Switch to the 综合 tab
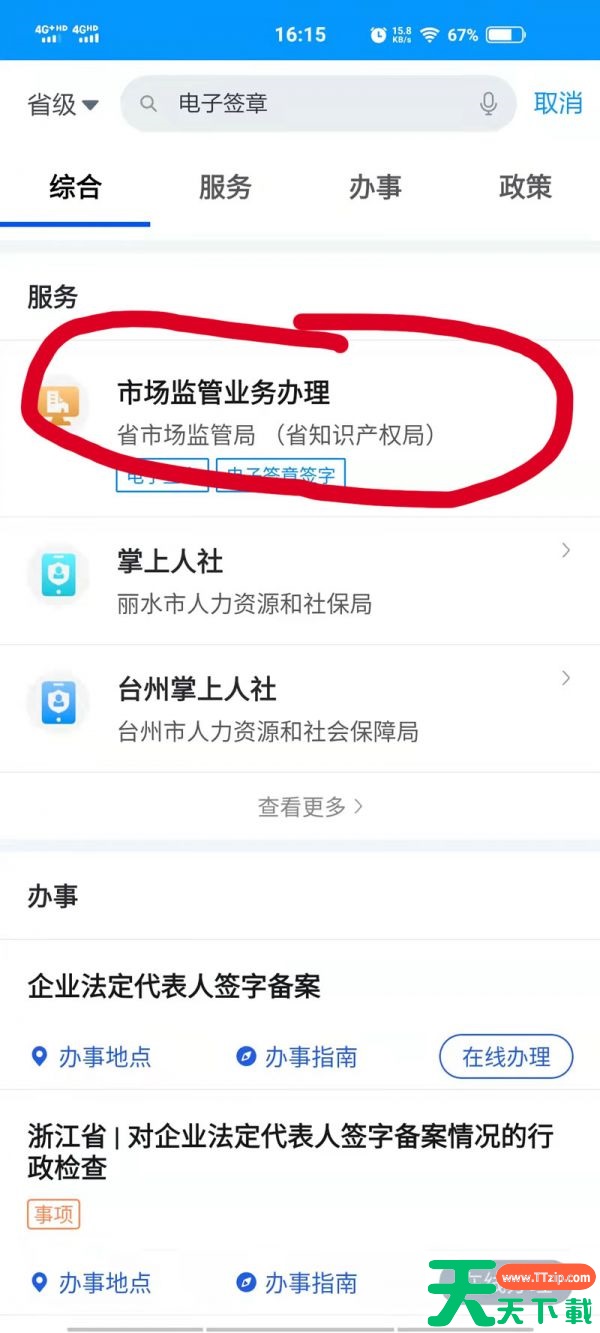 click(x=75, y=187)
